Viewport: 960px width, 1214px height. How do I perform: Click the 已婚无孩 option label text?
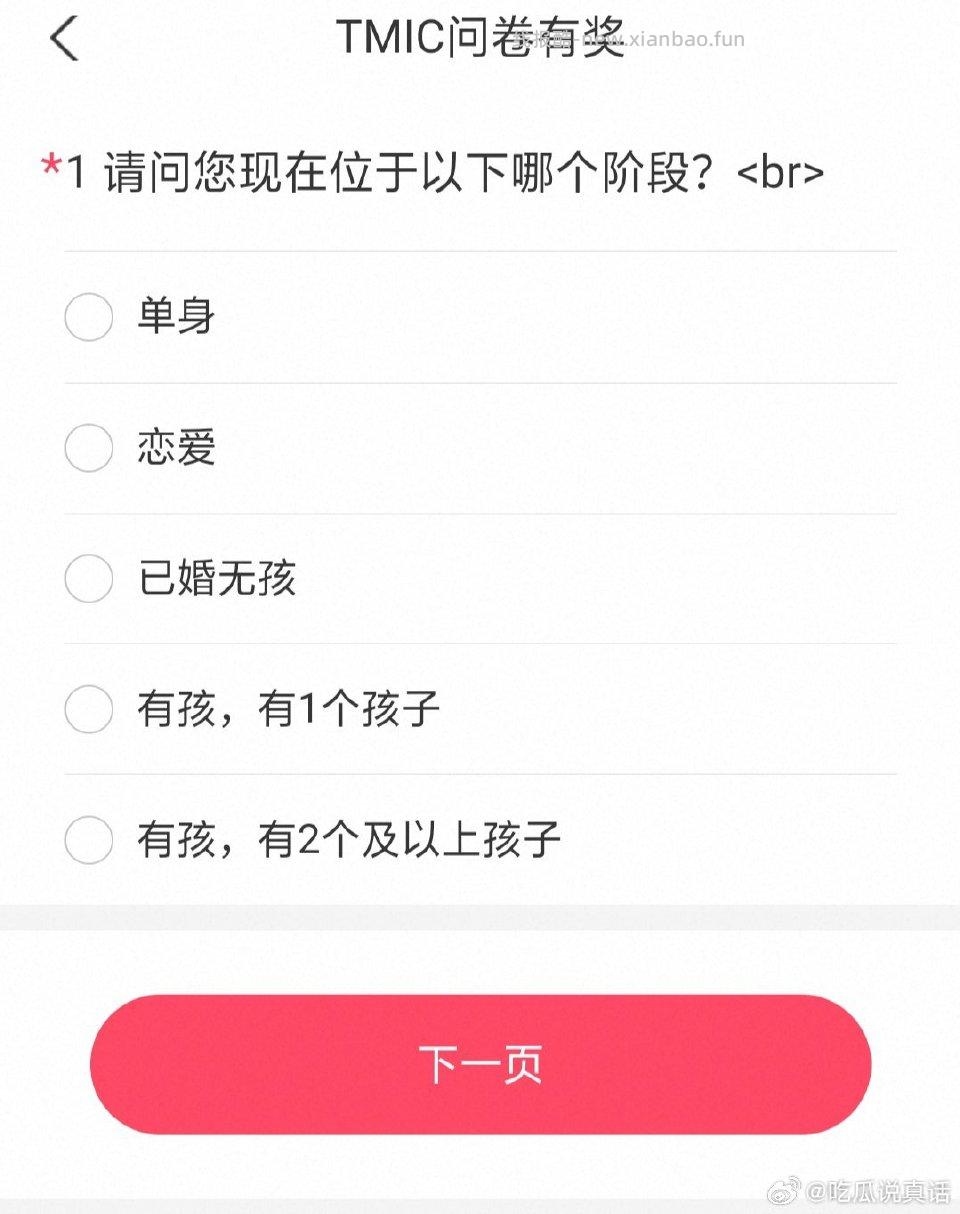pos(215,578)
